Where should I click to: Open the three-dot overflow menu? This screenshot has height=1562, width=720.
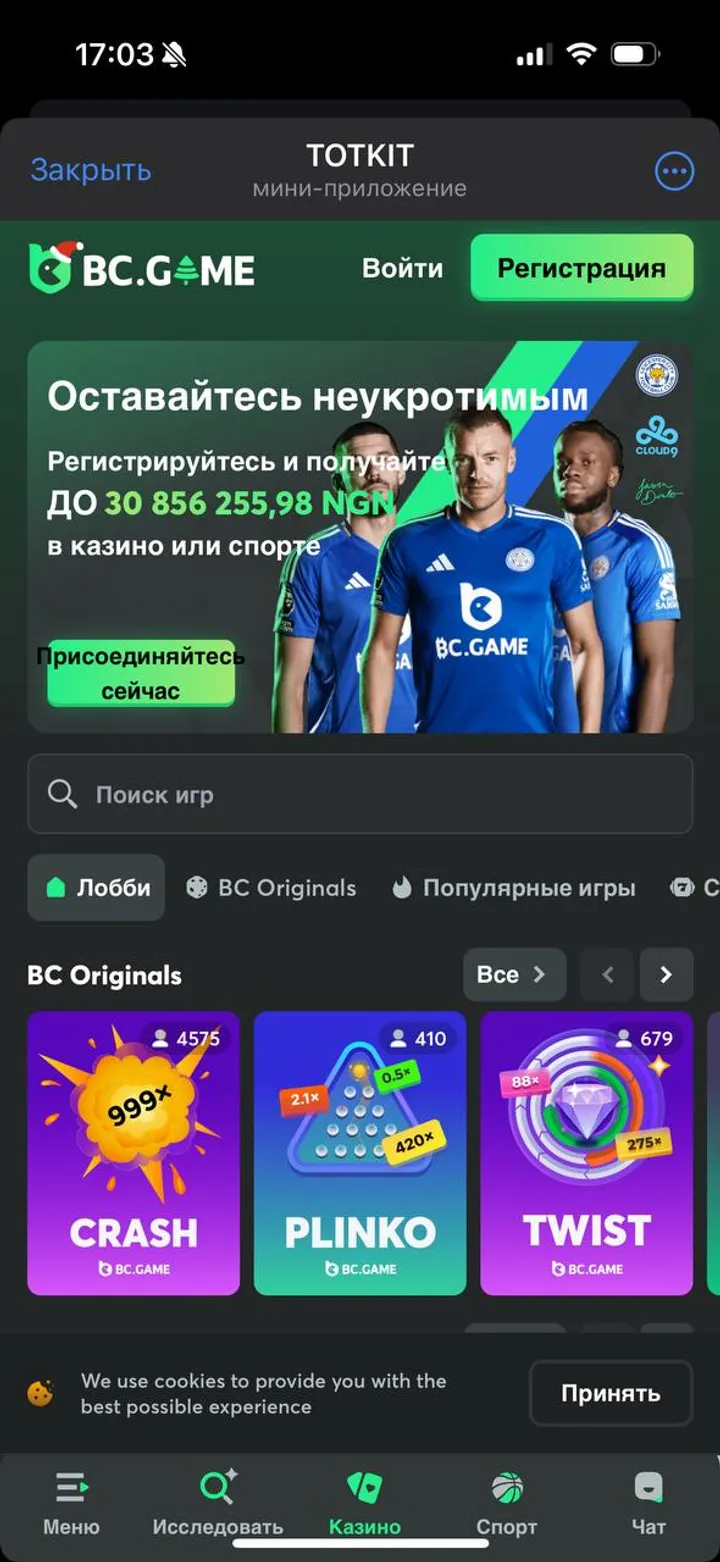(x=674, y=171)
